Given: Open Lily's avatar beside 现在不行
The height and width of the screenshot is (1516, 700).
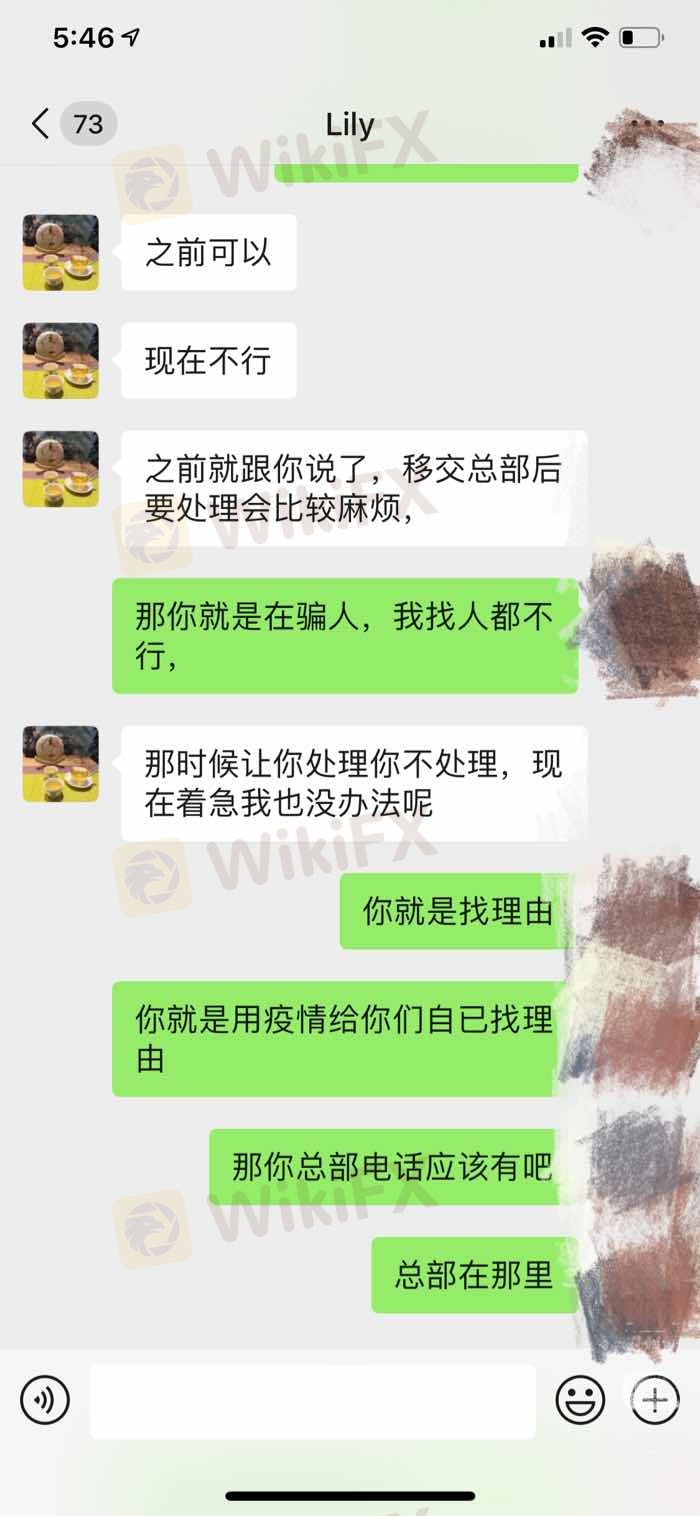Looking at the screenshot, I should 61,360.
